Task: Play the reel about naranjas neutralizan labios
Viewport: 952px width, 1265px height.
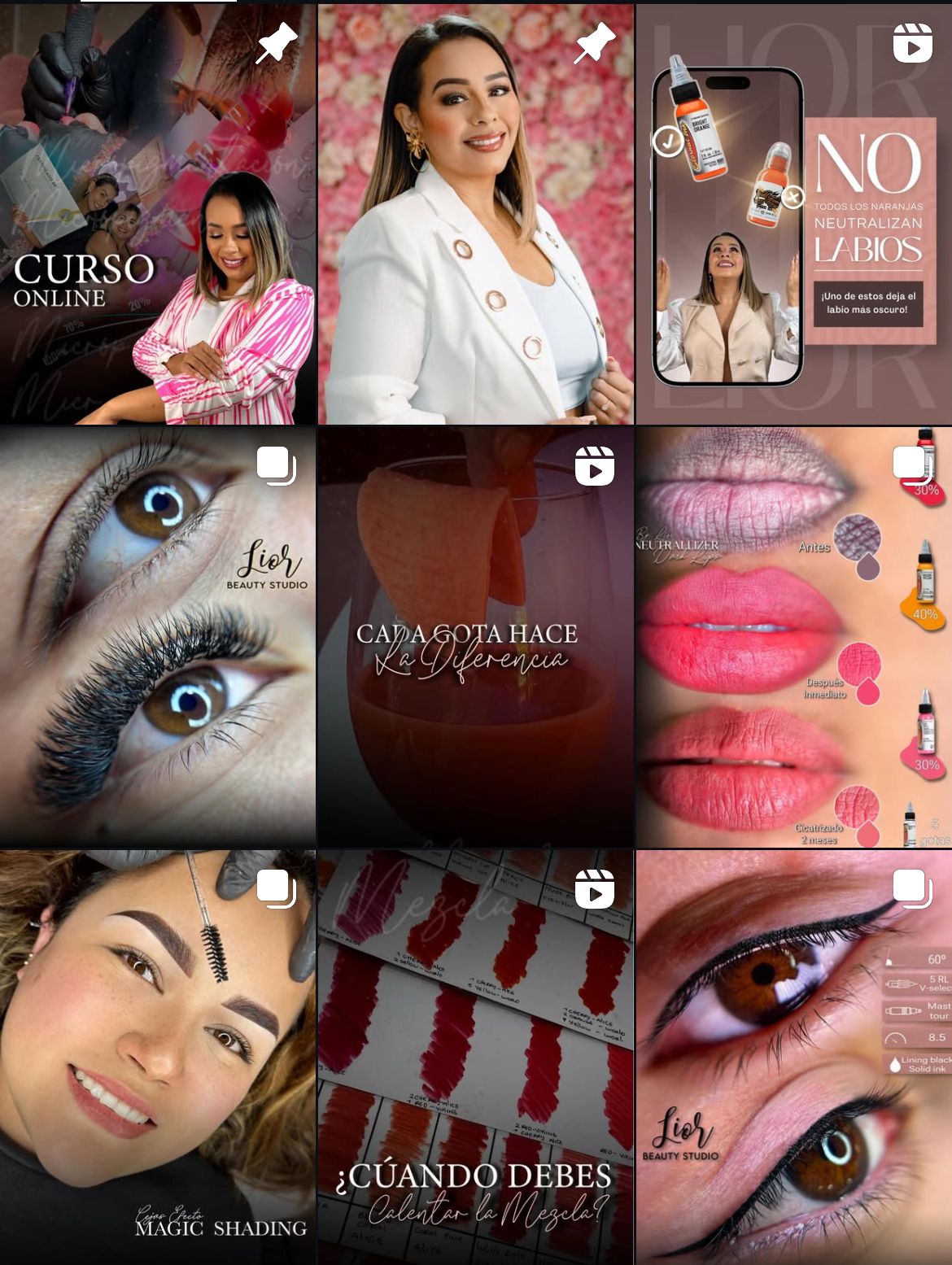Action: coord(793,213)
